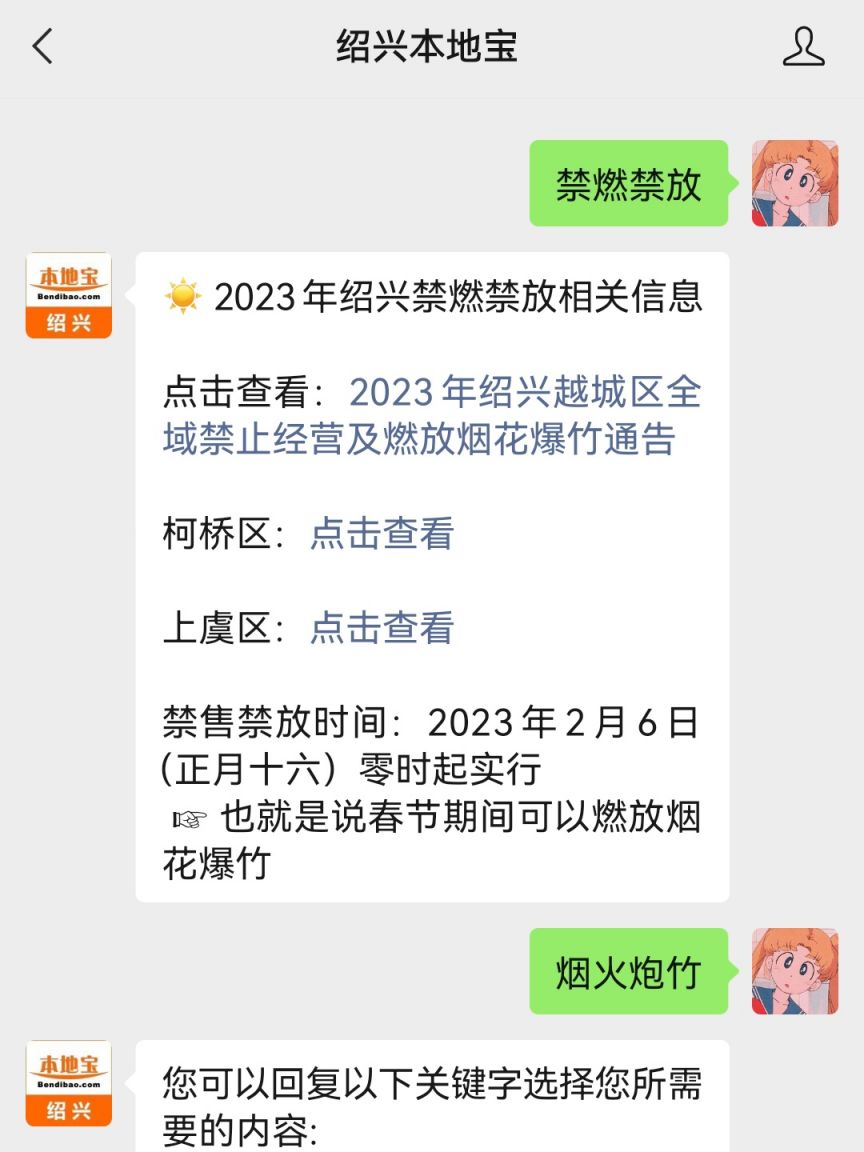
Task: Tap my avatar next to 烟火炮竹 message
Action: [794, 971]
